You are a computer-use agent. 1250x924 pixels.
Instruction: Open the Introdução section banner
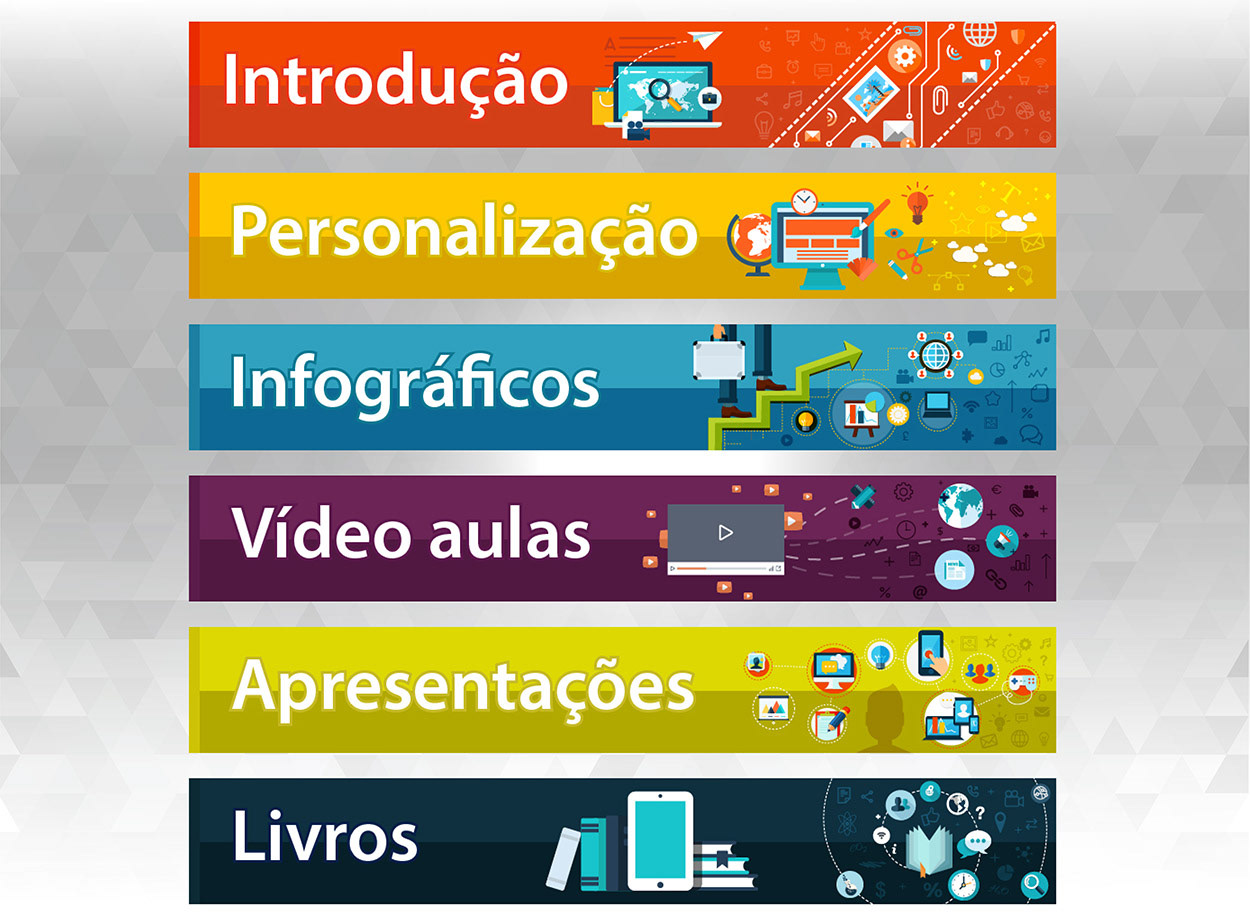pos(621,85)
